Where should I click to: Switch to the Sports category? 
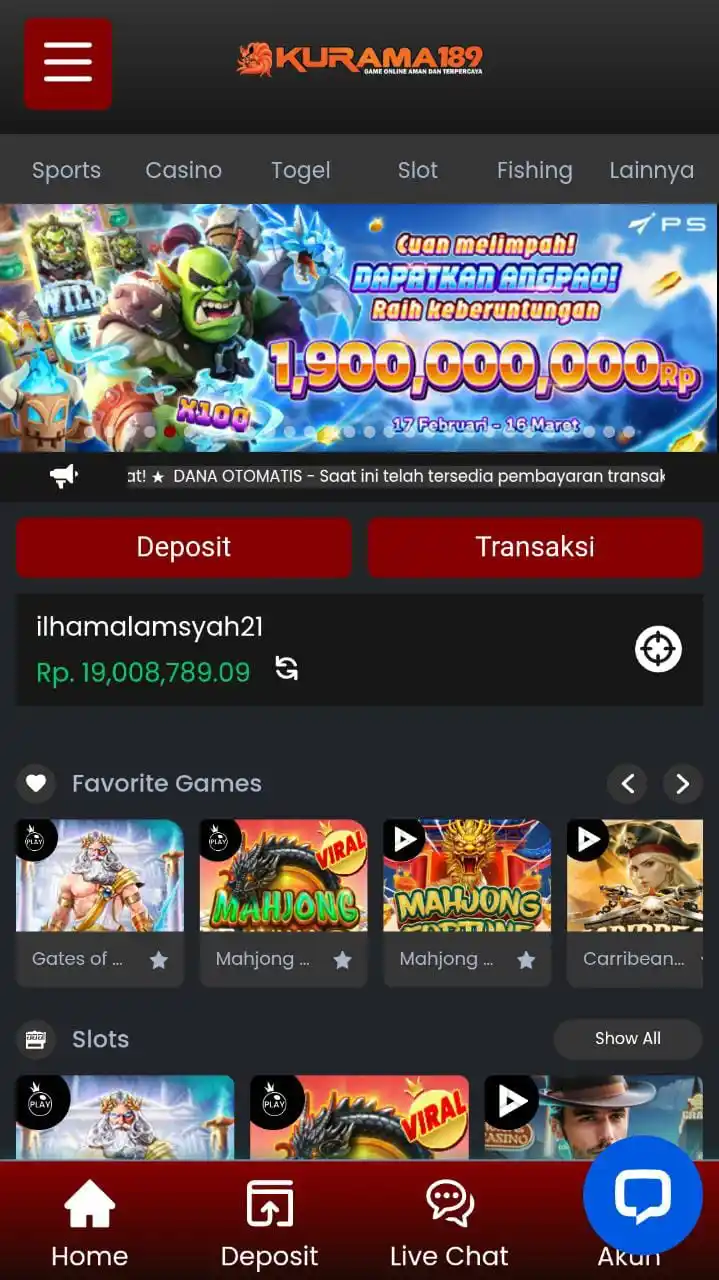click(66, 170)
